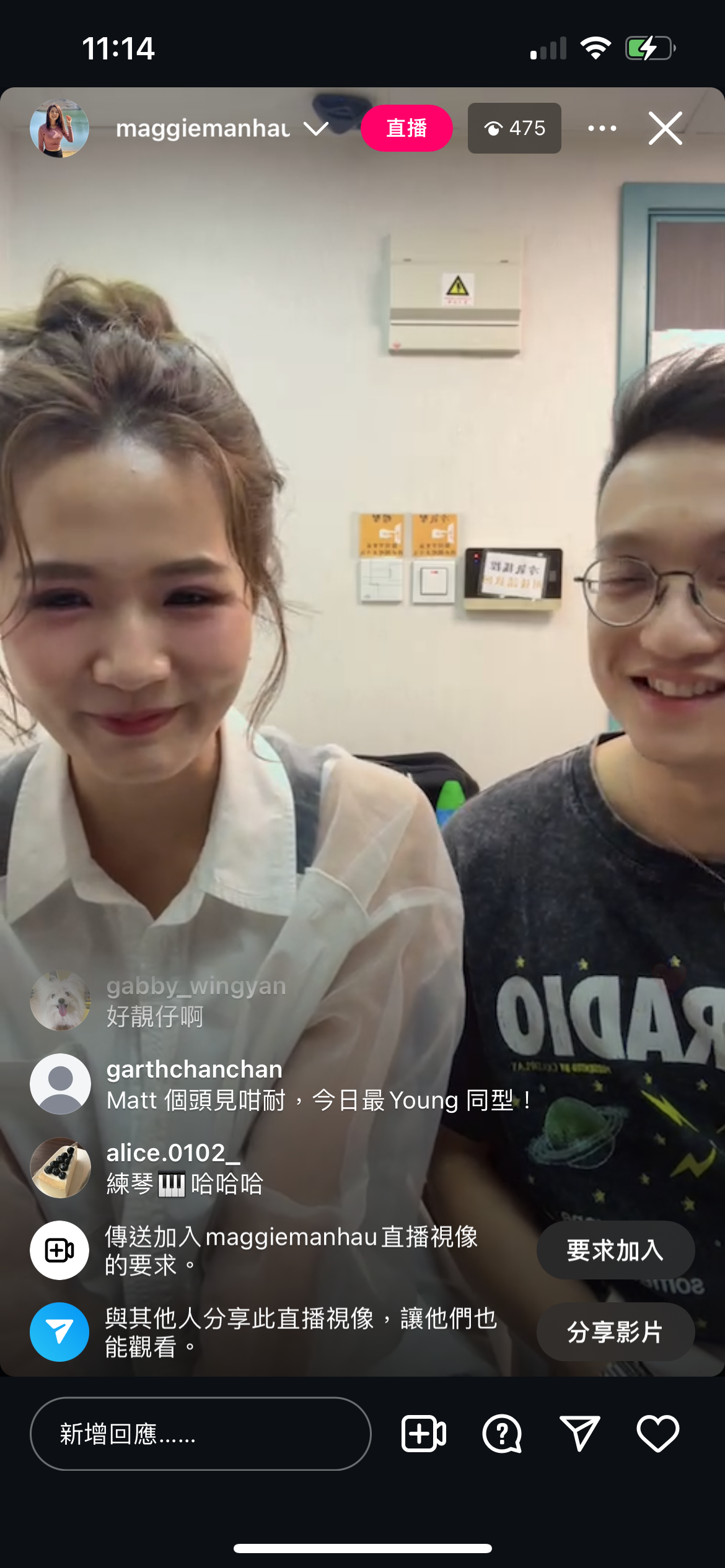This screenshot has height=1568, width=725.
Task: Send the live via paper plane icon
Action: (x=579, y=1433)
